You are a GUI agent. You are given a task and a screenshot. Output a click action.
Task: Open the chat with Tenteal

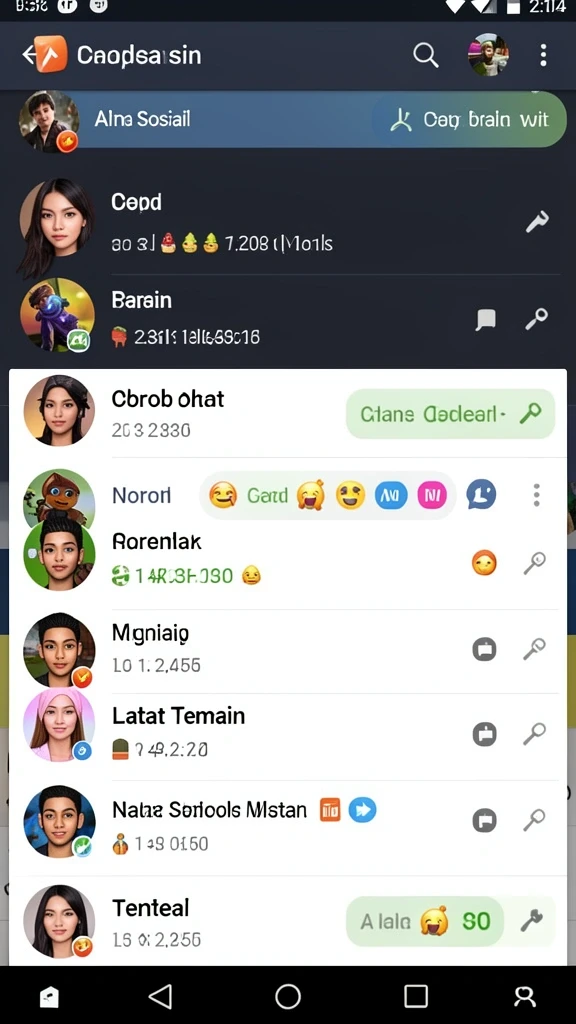tap(288, 922)
